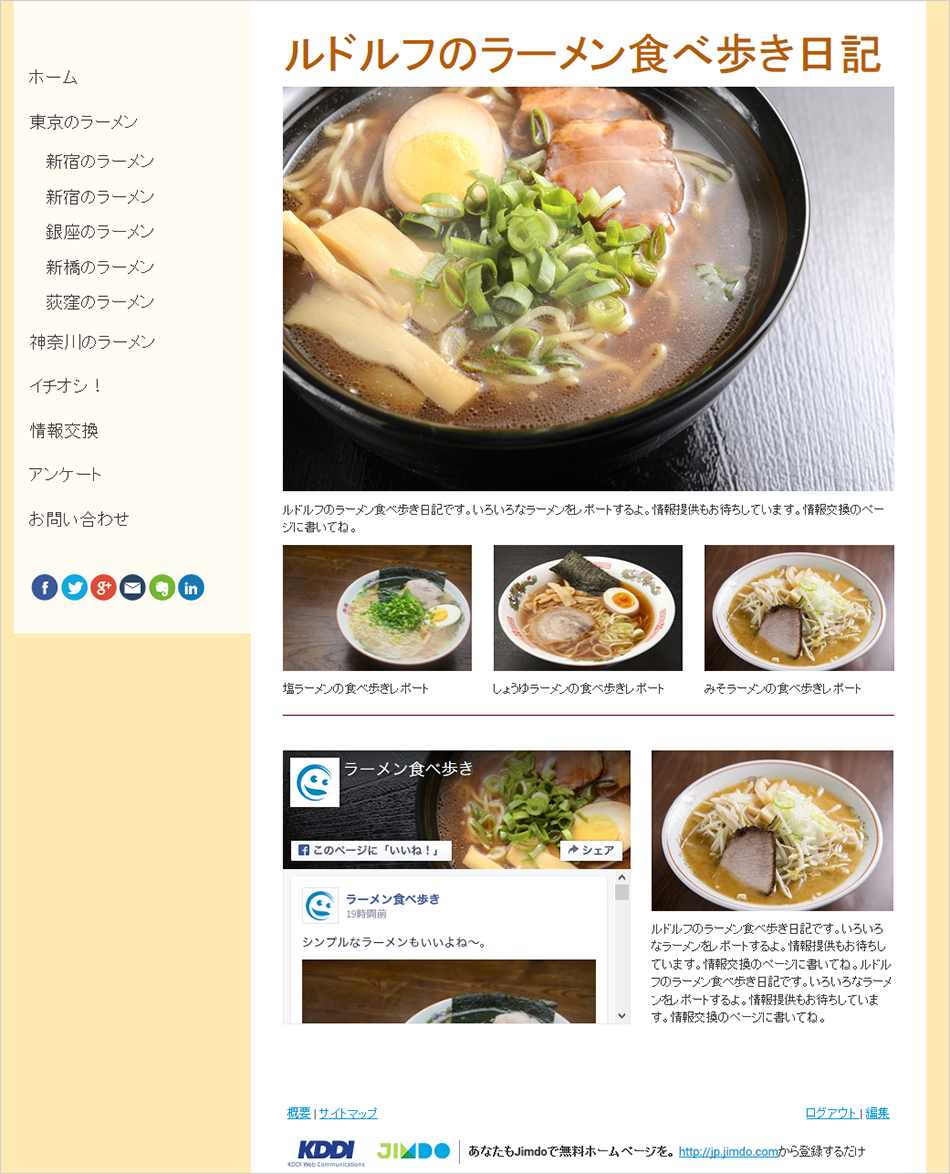Open the 編集 link in footer
Screen dimensions: 950x1174
(x=877, y=1113)
